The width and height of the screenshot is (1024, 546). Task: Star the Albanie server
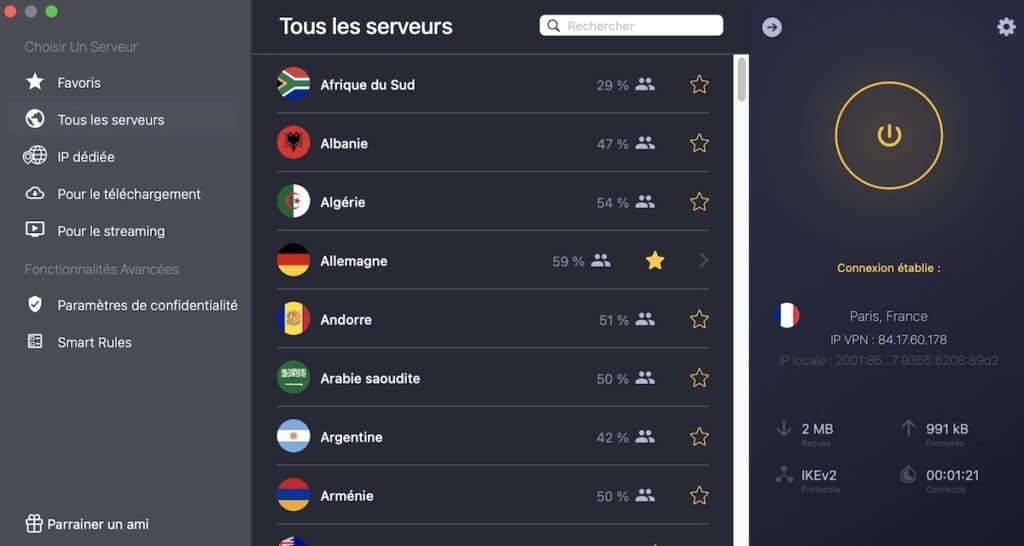(699, 144)
